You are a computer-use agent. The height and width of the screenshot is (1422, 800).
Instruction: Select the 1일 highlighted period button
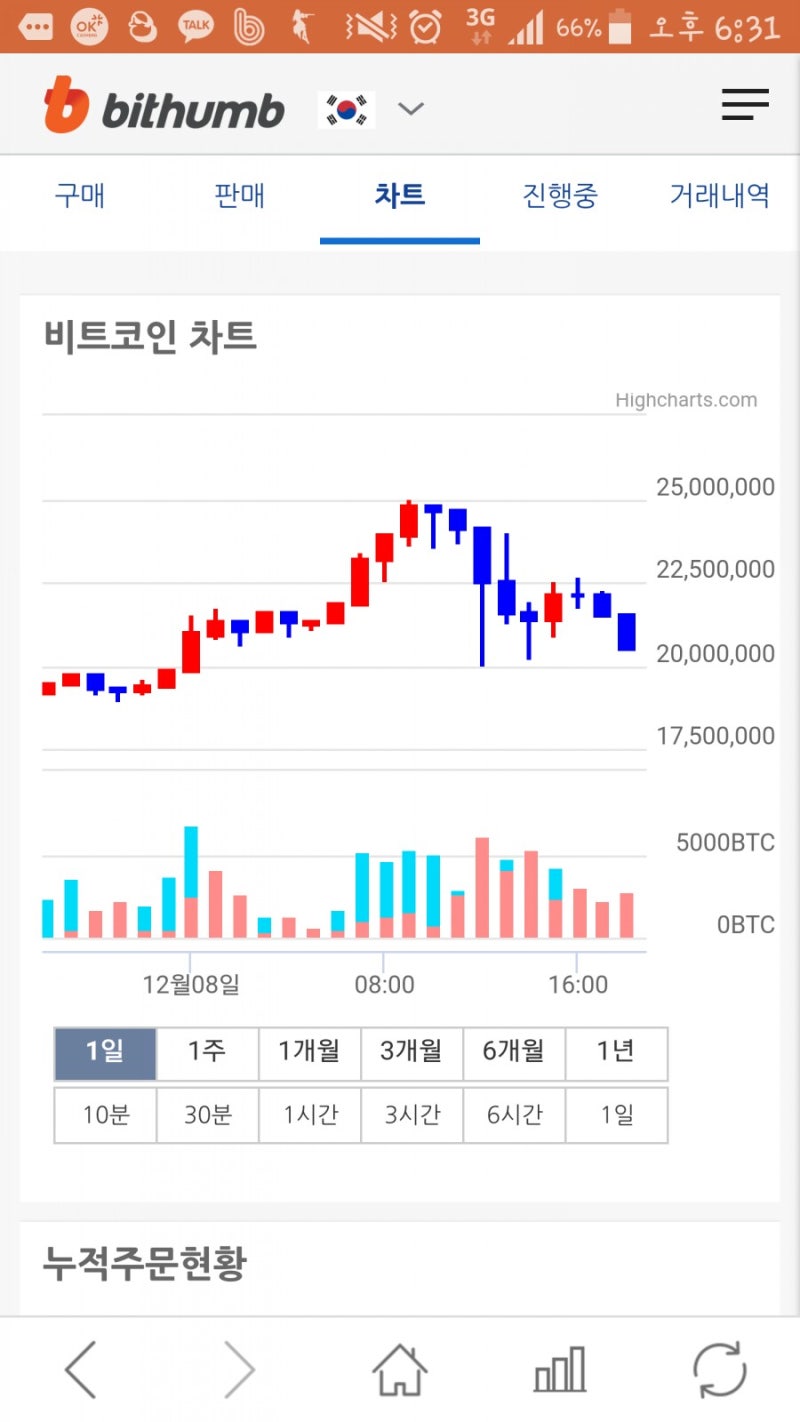click(x=104, y=1053)
